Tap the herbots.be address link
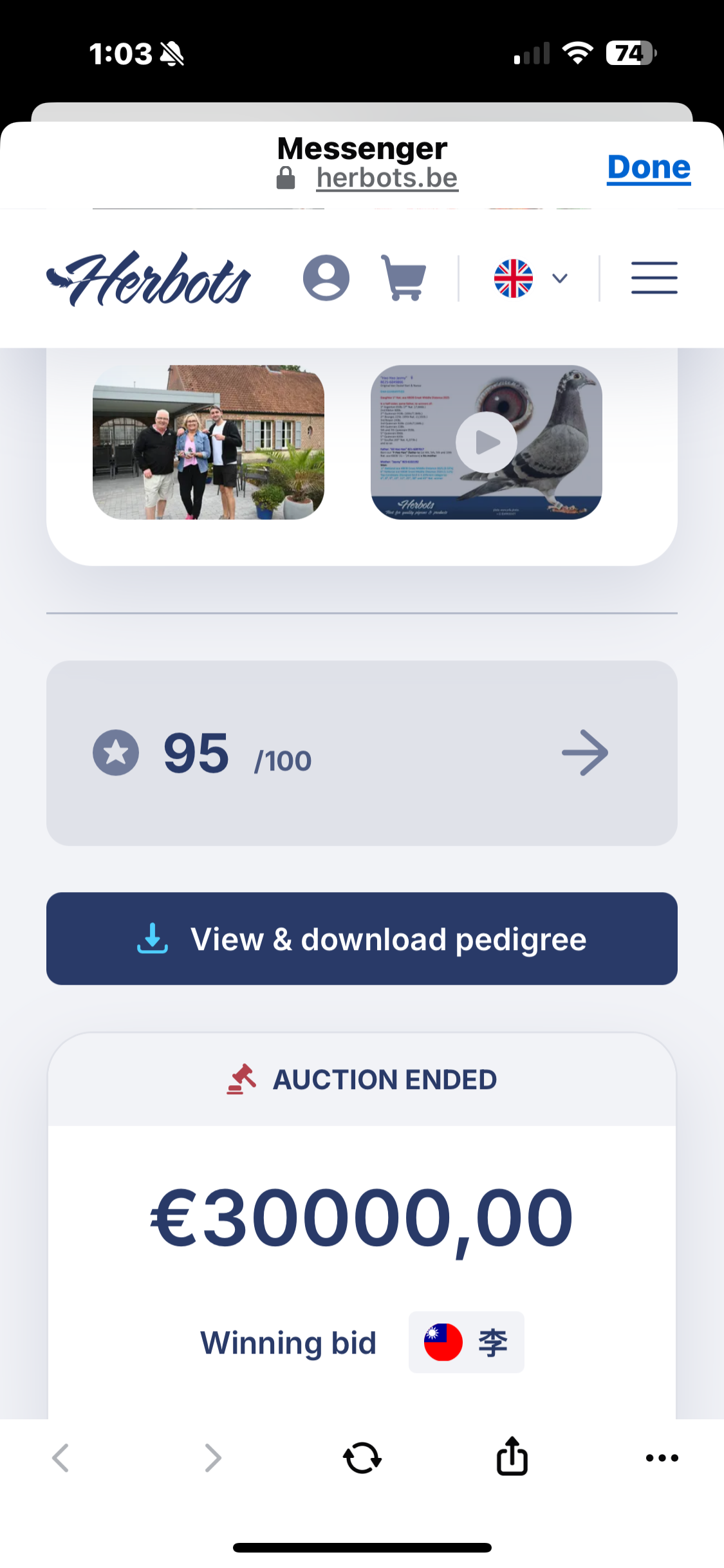724x1568 pixels. (386, 178)
